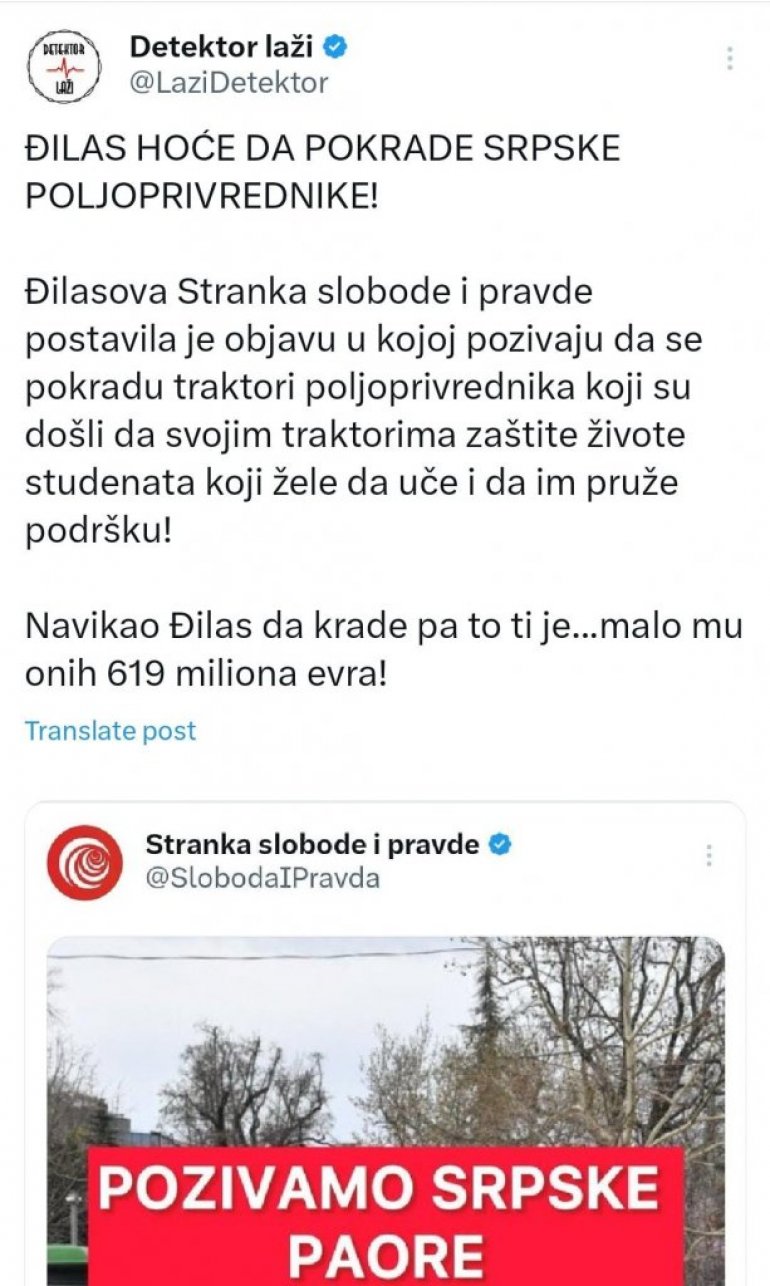Open overflow menu on the quoted post

tap(708, 856)
